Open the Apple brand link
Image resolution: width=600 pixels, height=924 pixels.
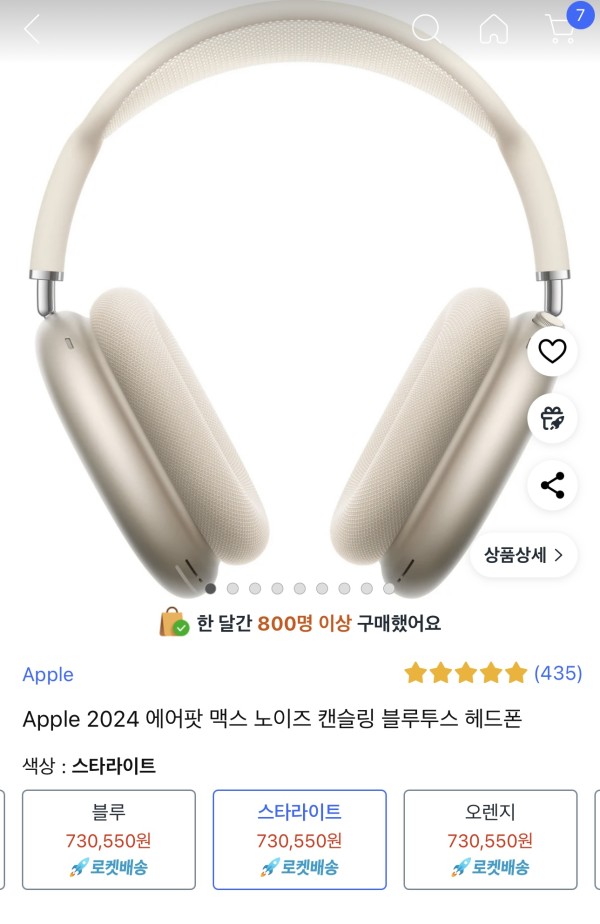pos(48,674)
